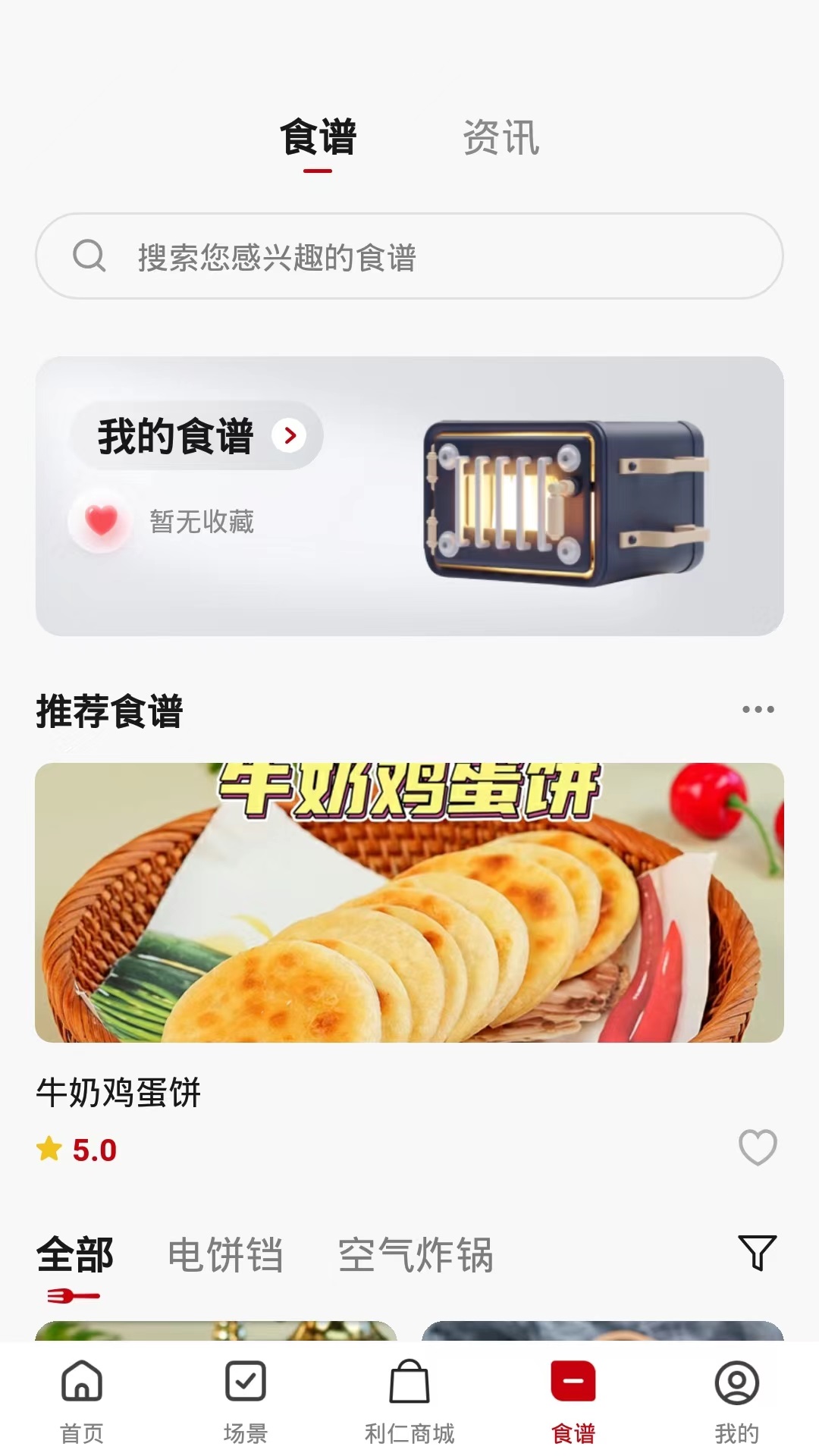Open the 利仁商城 tab
This screenshot has height=1456, width=819.
pos(409,1401)
